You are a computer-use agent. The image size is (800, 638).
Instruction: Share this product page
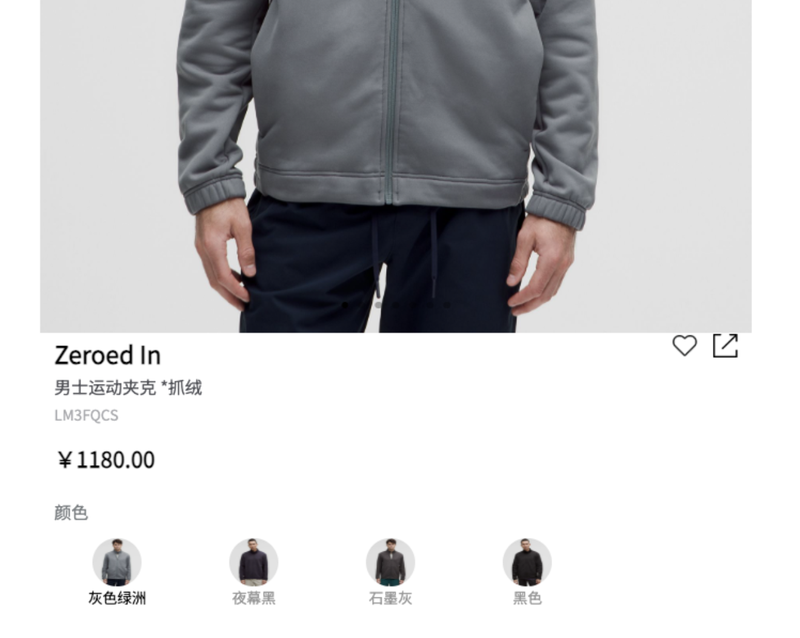click(x=725, y=346)
